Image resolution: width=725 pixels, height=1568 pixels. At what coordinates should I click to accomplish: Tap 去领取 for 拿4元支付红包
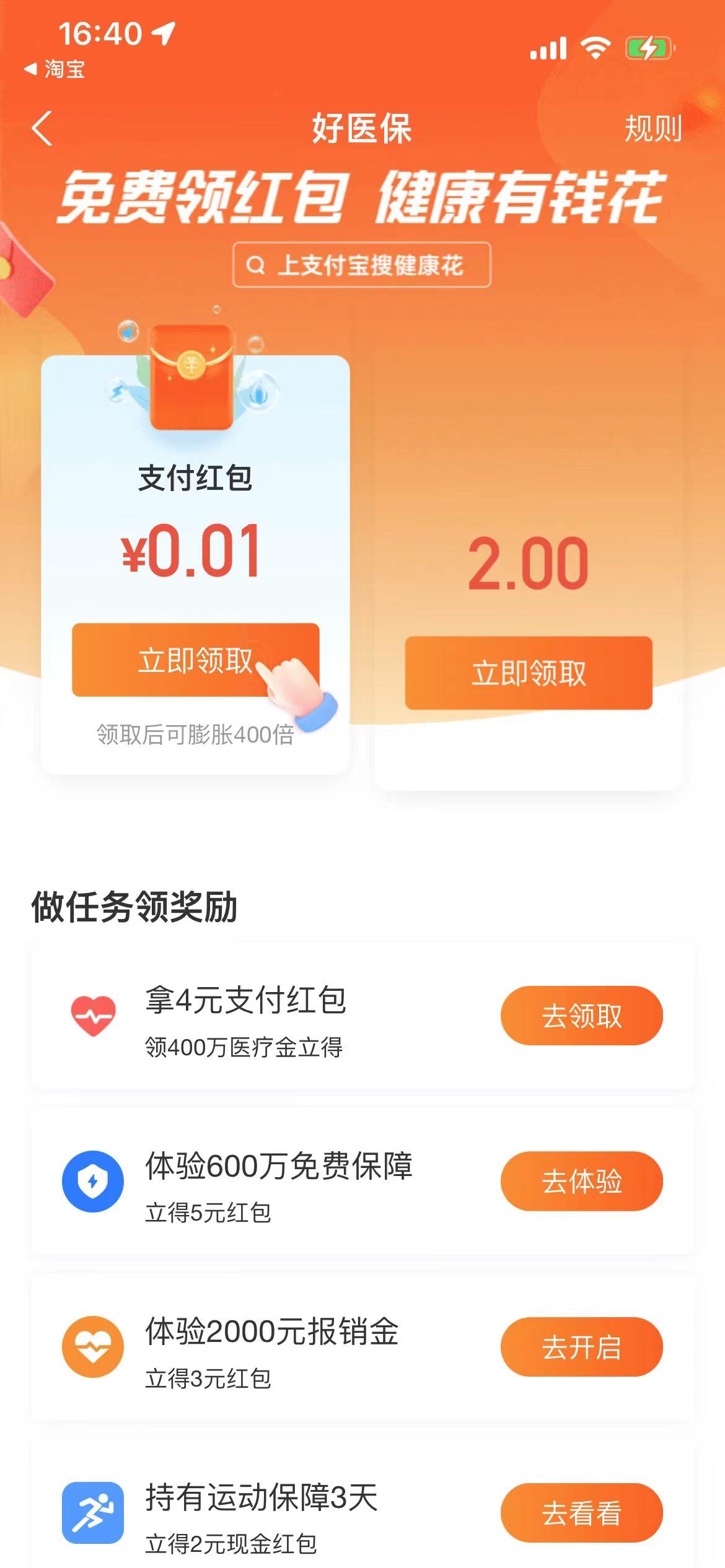[581, 1016]
